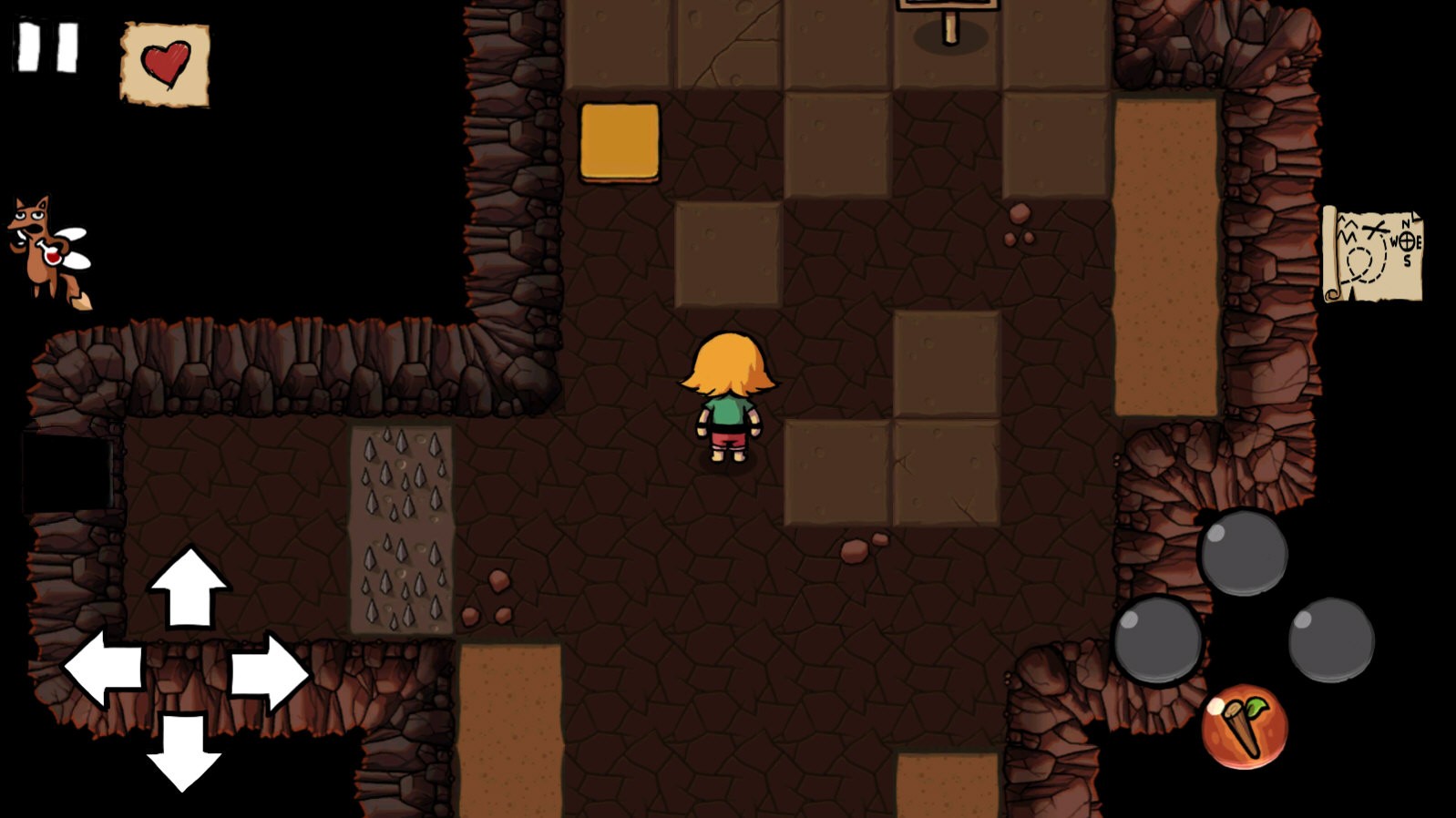
Task: Use the wooden stick weapon button
Action: 1244,726
